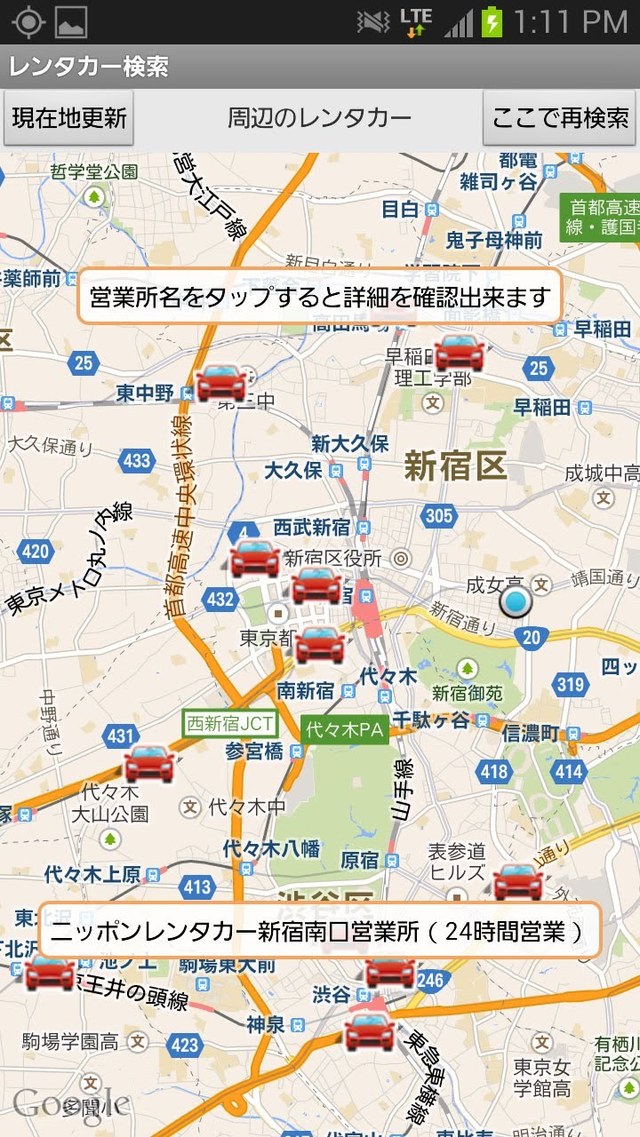Select the car marker near 表参道ヒルズ
640x1137 pixels.
point(517,881)
